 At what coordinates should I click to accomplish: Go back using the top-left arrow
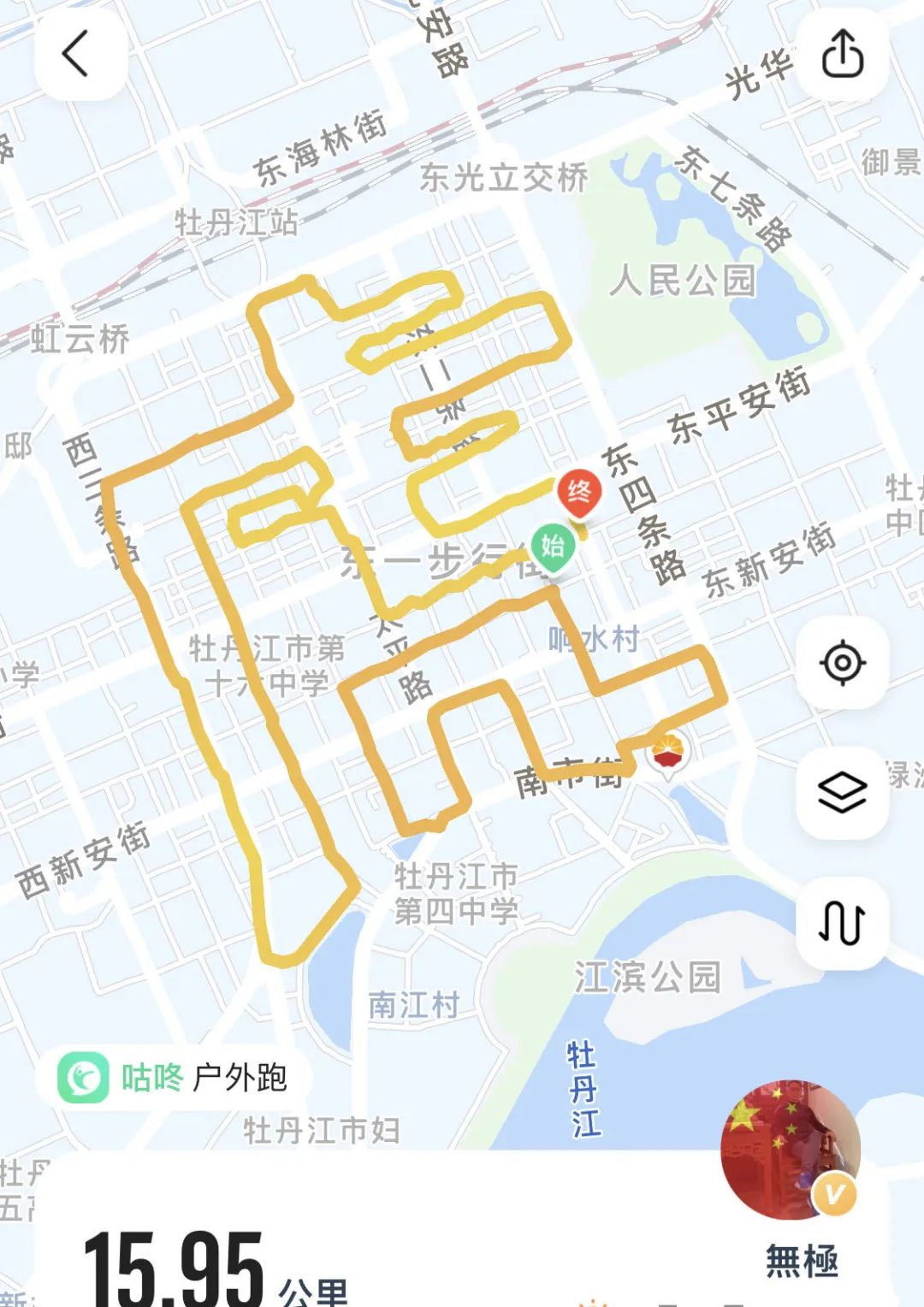coord(77,54)
